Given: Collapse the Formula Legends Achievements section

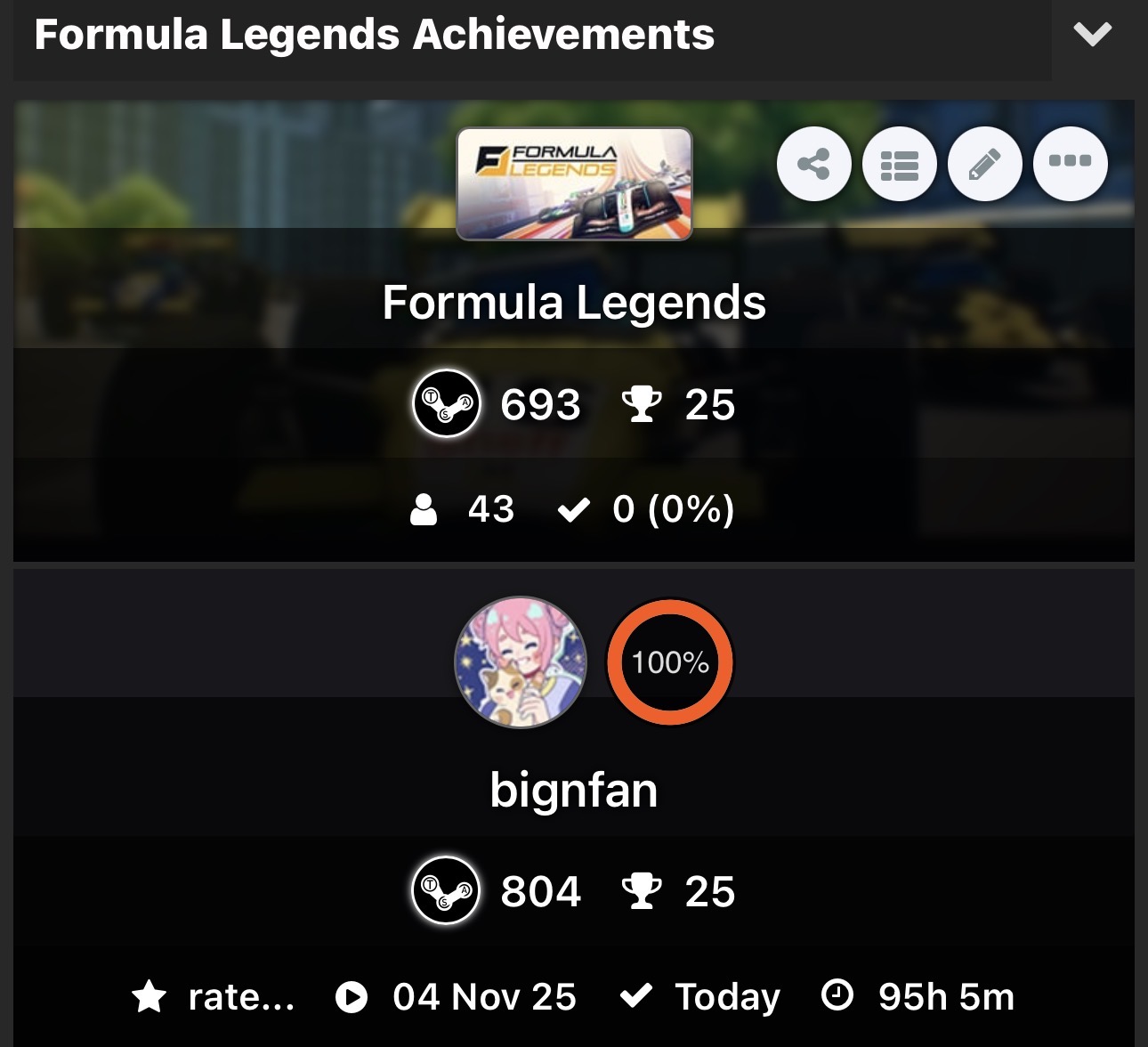Looking at the screenshot, I should coord(1092,36).
